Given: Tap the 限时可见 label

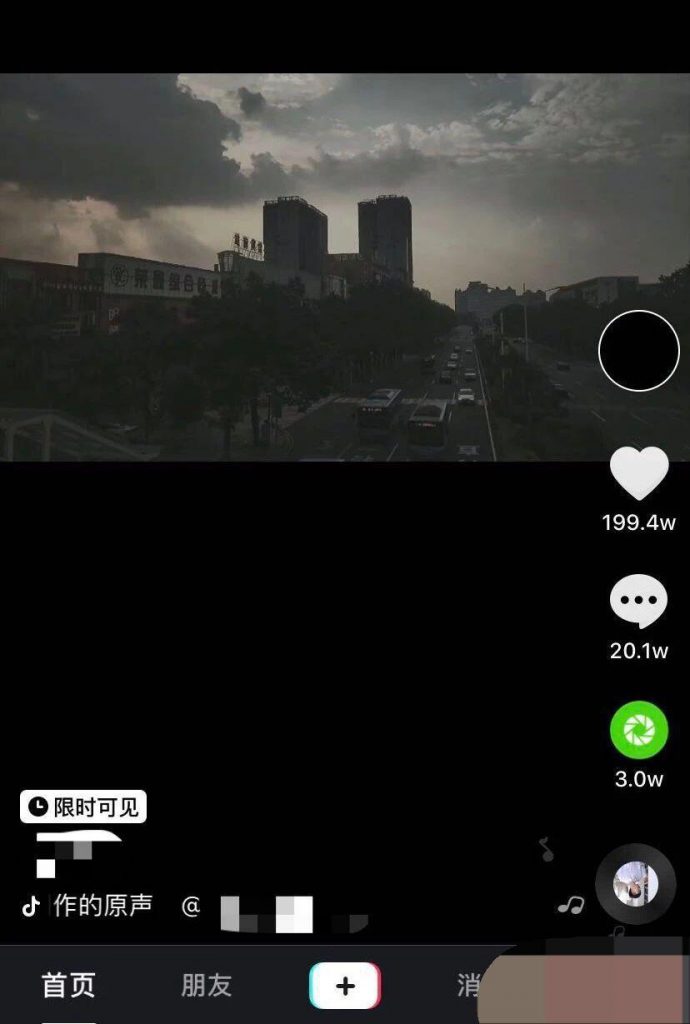Looking at the screenshot, I should (84, 806).
